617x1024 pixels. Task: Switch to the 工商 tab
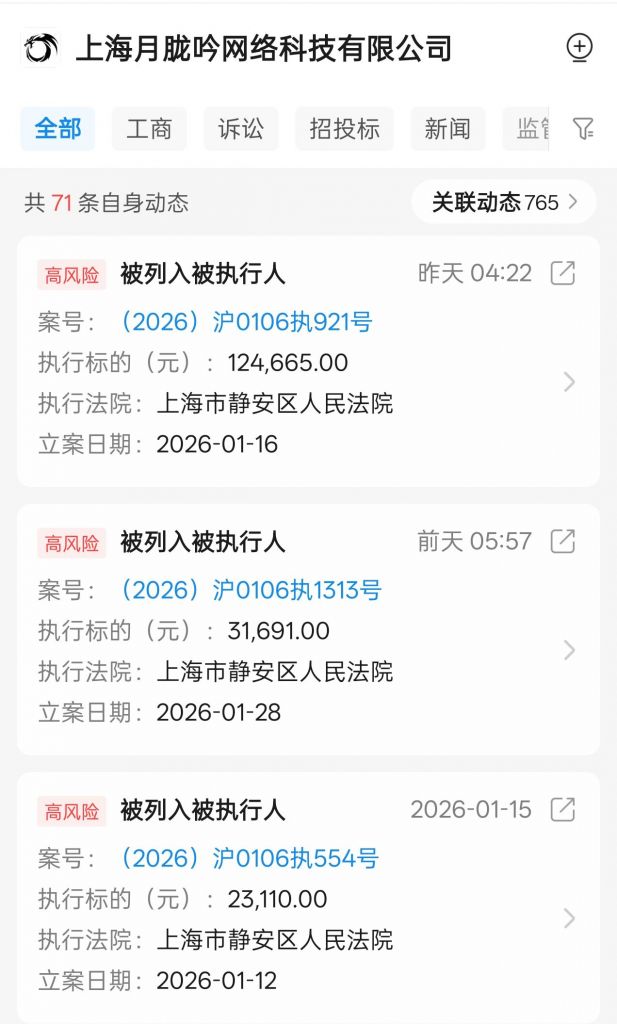tap(149, 129)
